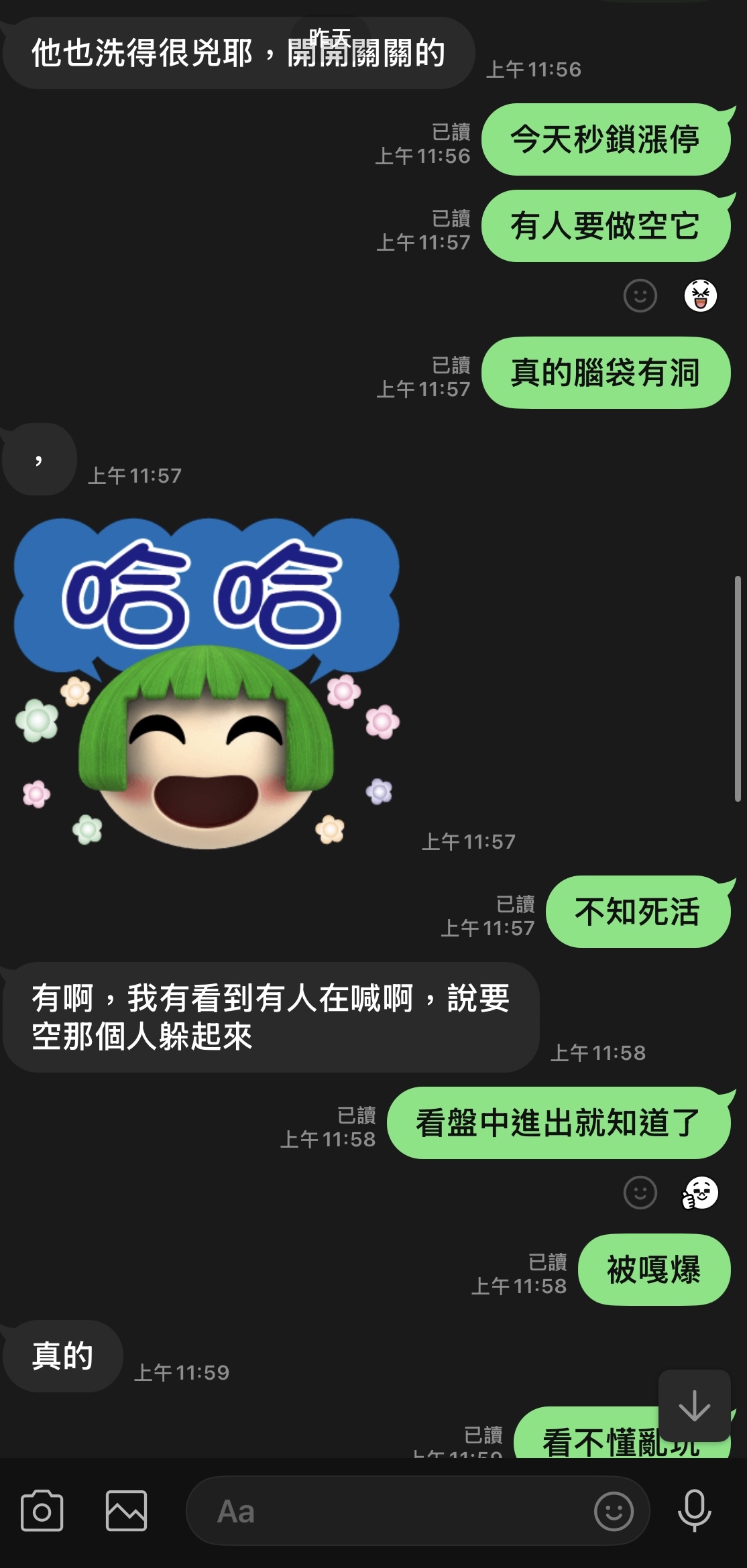Open the camera icon
This screenshot has width=747, height=1568.
pyautogui.click(x=42, y=1511)
